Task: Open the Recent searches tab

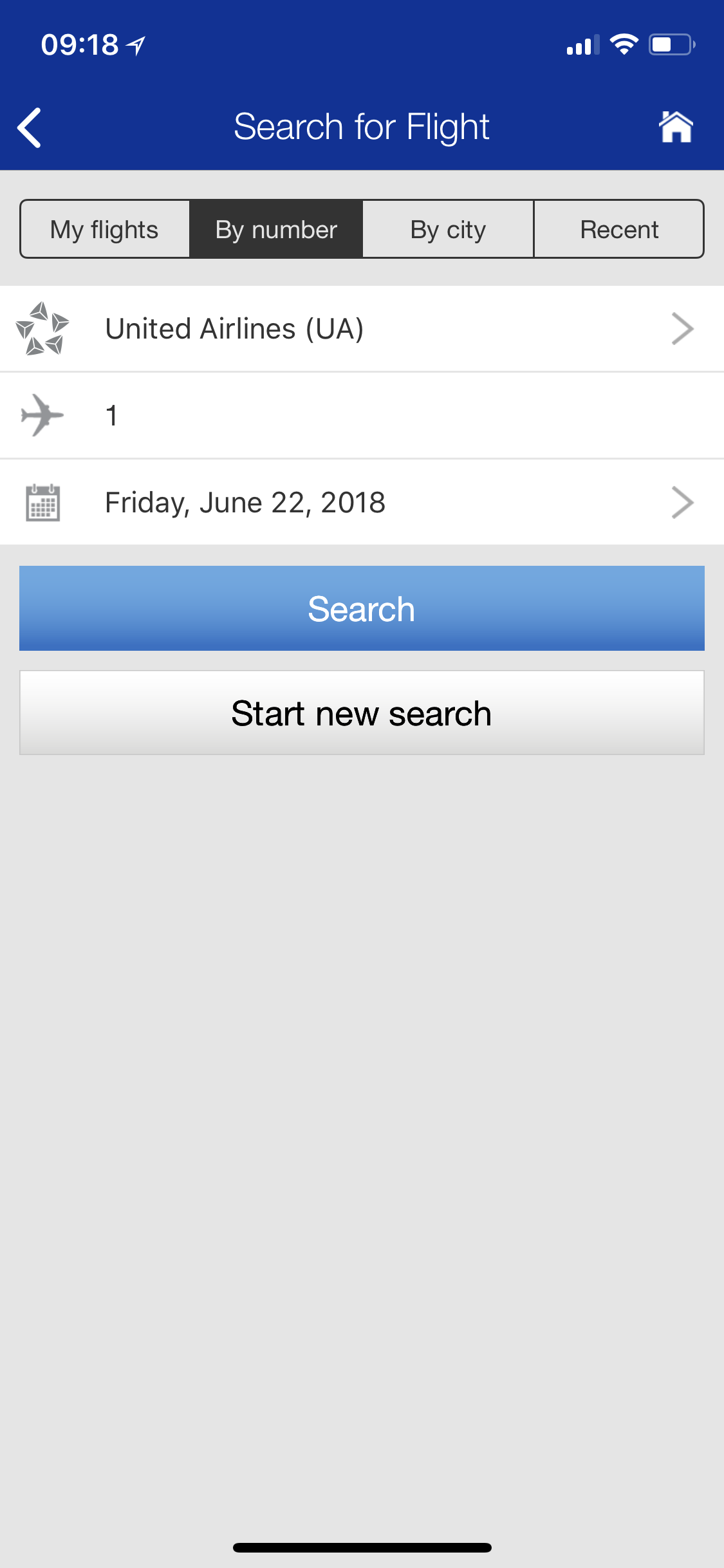Action: pos(618,229)
